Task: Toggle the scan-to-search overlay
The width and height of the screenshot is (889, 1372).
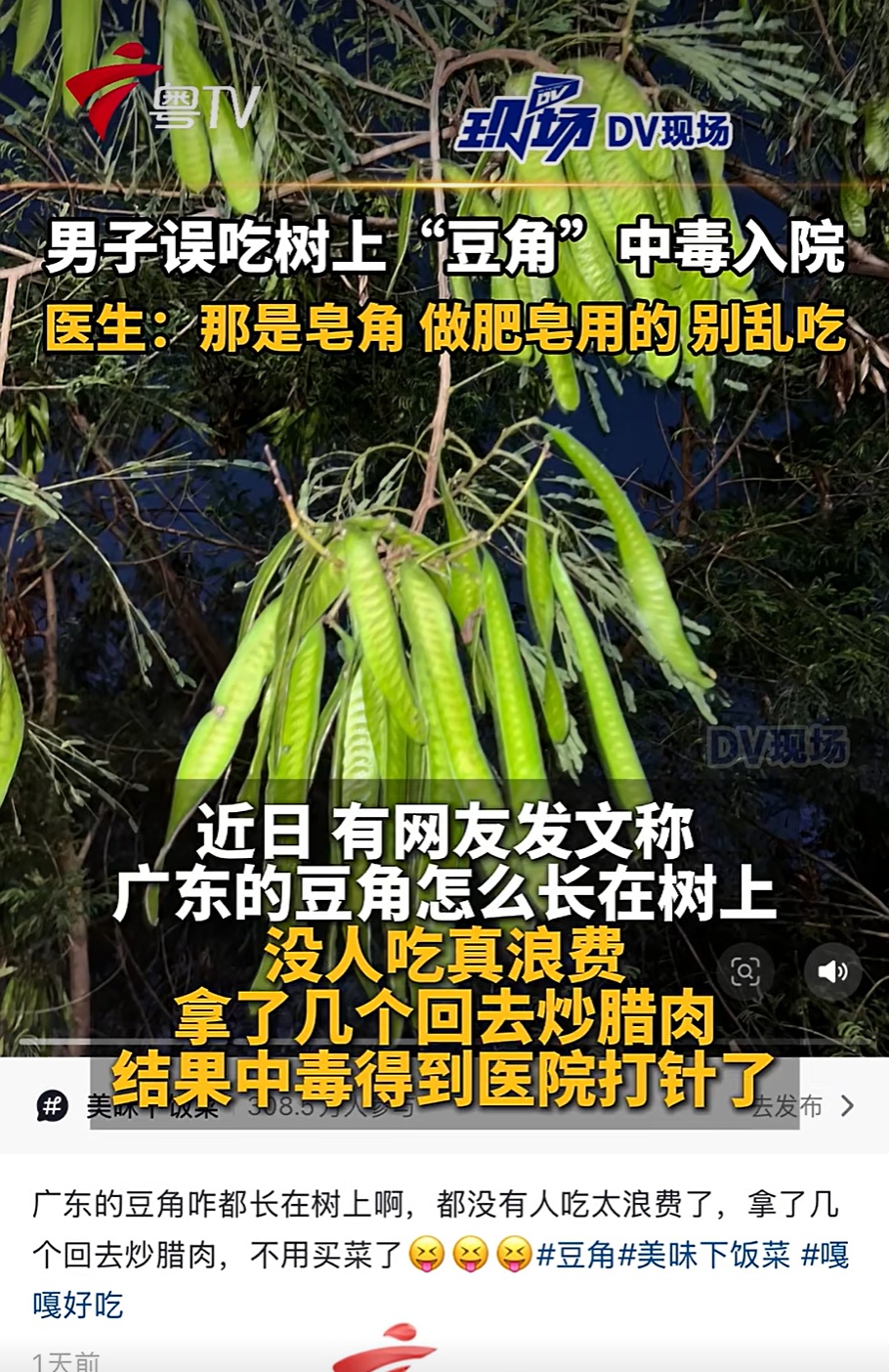Action: tap(746, 972)
